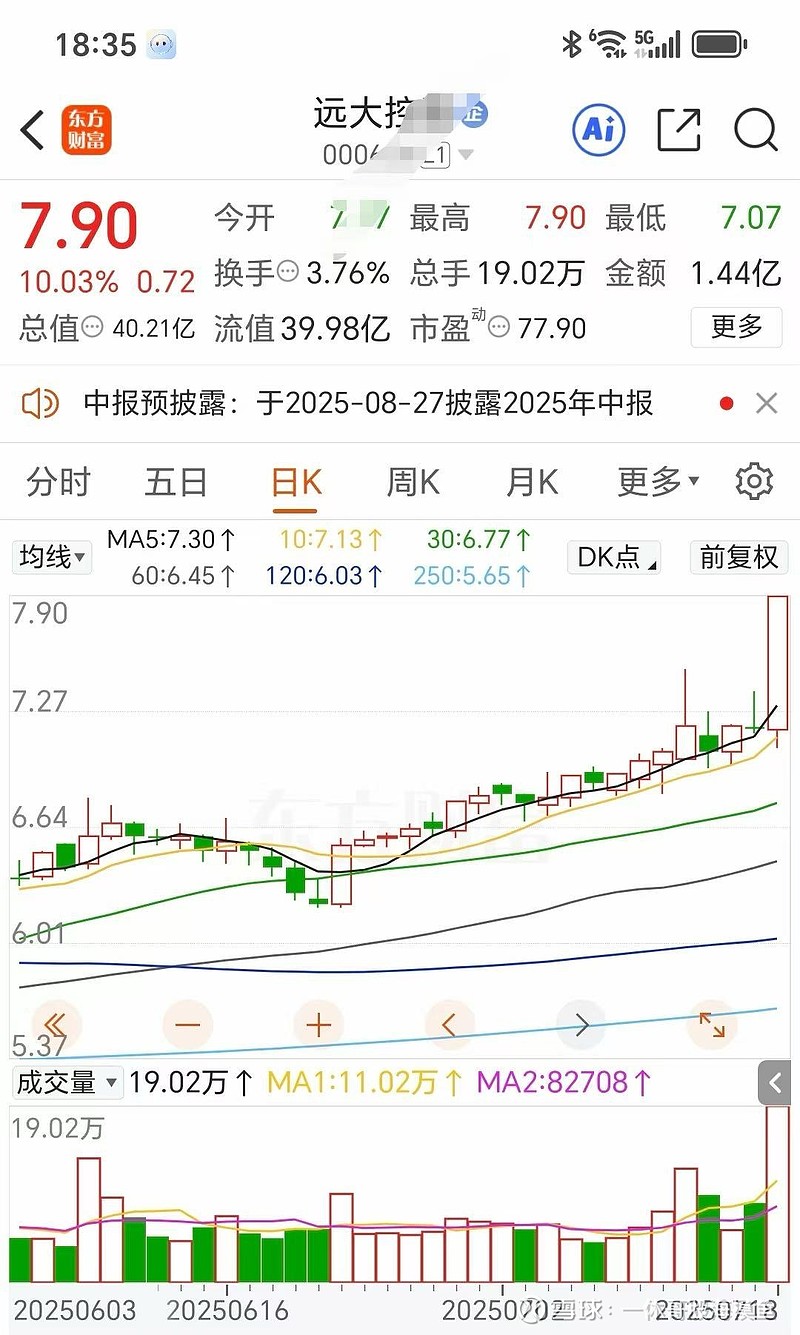
Task: Open stock search magnifier
Action: pos(755,129)
